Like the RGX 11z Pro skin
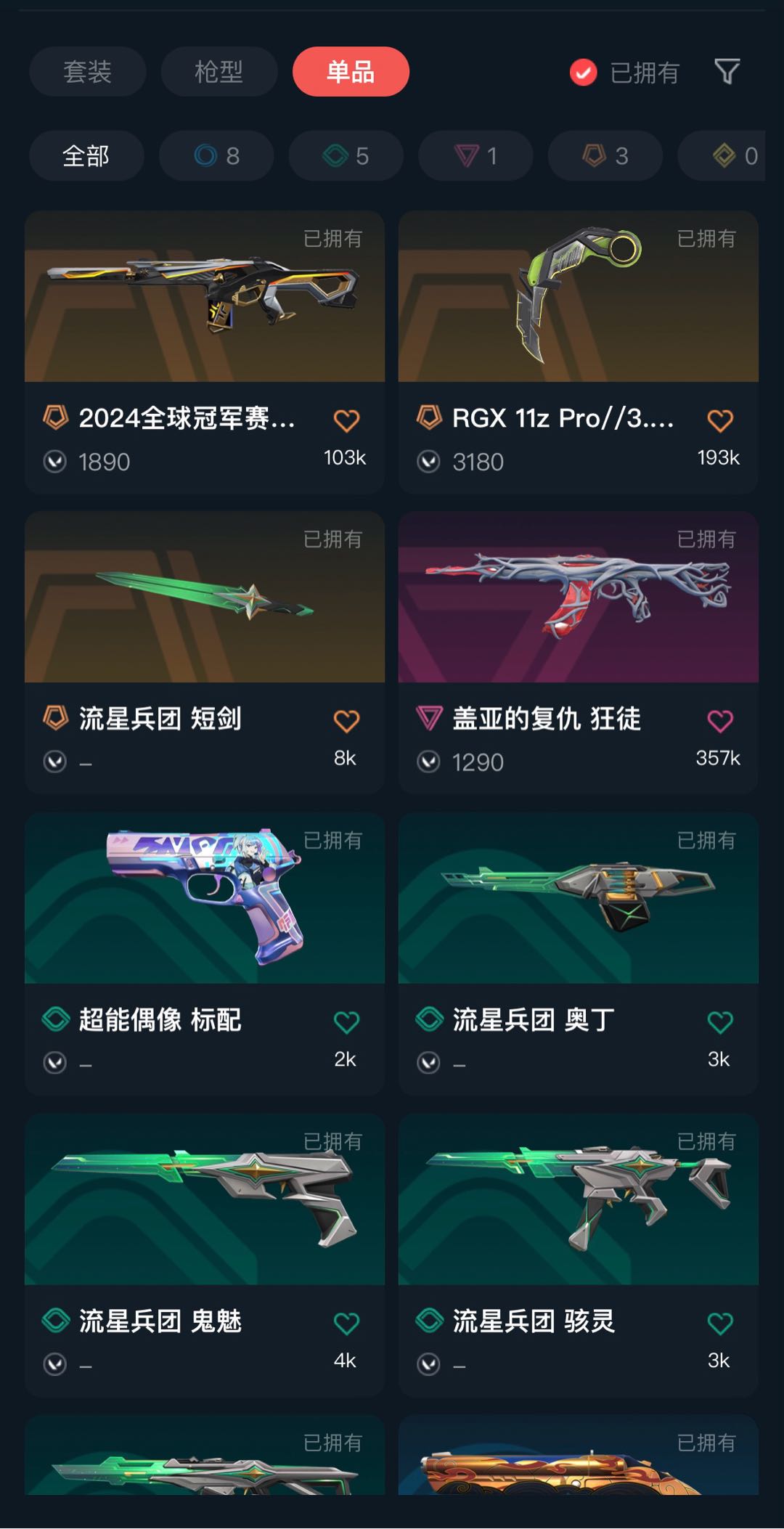784x1529 pixels. click(x=719, y=420)
